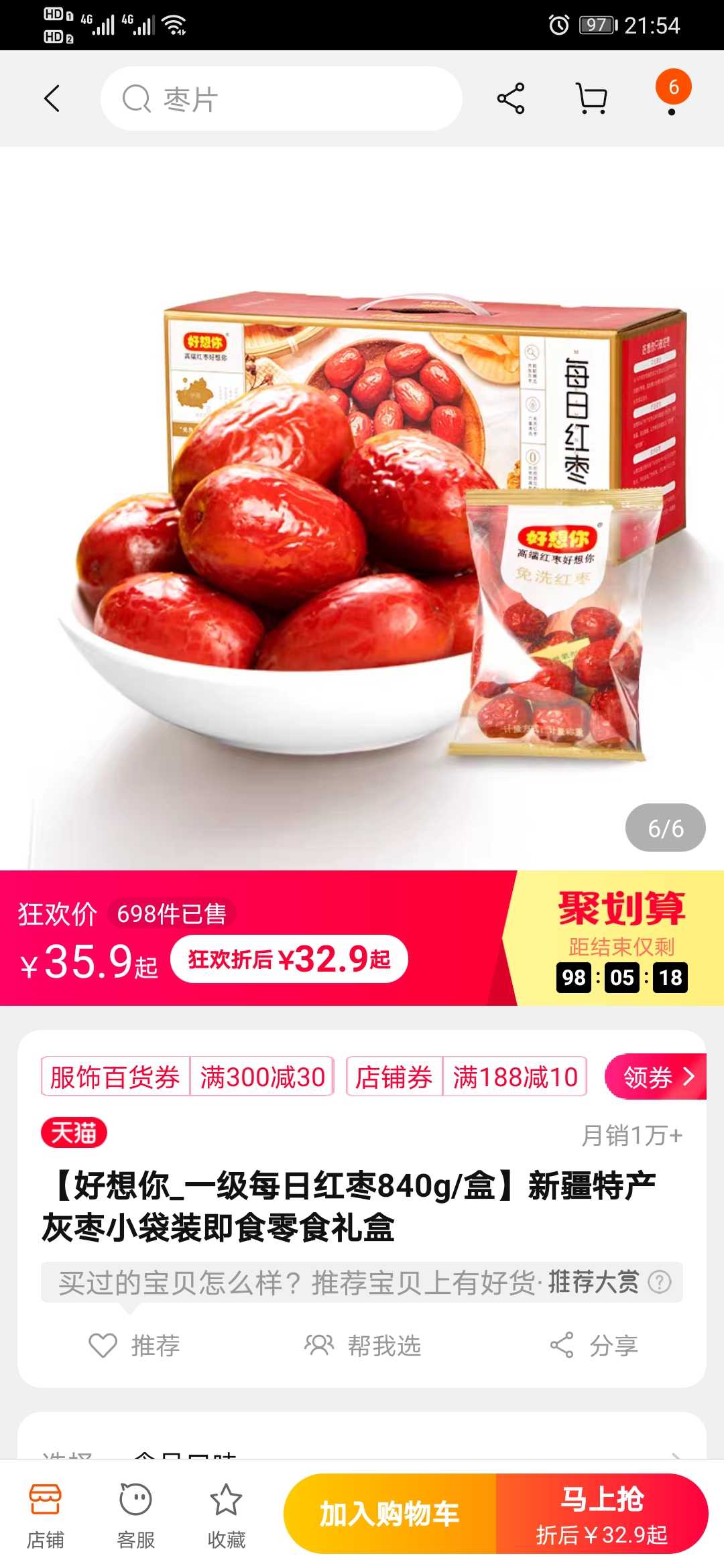Select the 店铺券 满188减10 coupon
Image resolution: width=724 pixels, height=1568 pixels.
click(x=467, y=1077)
